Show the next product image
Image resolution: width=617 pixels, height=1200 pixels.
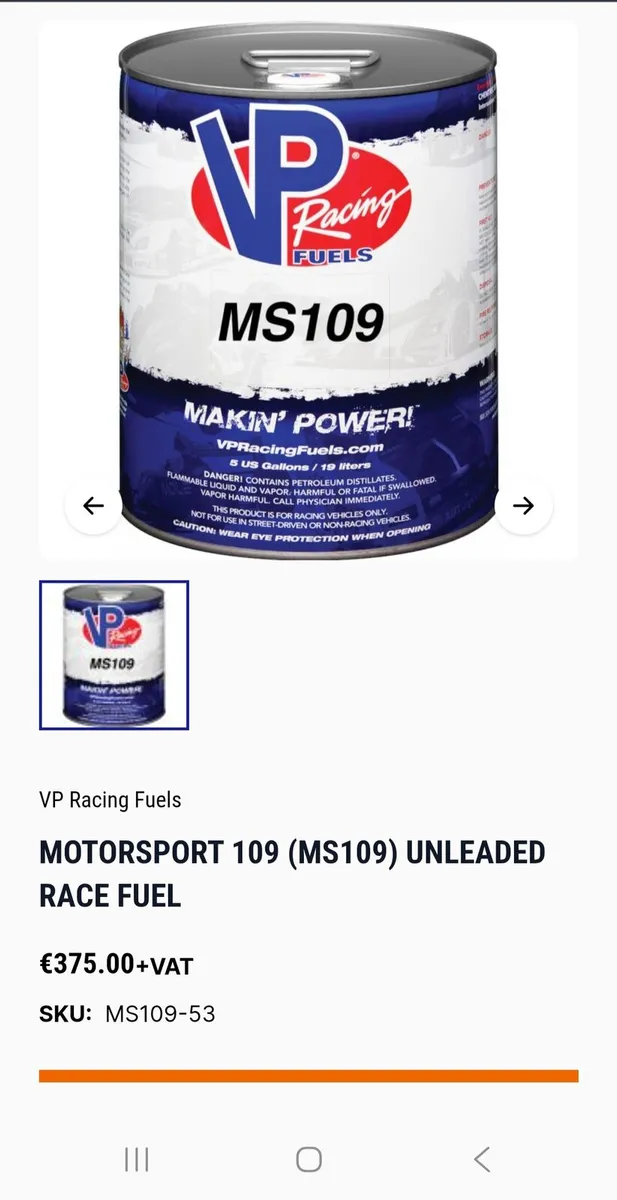pos(523,506)
